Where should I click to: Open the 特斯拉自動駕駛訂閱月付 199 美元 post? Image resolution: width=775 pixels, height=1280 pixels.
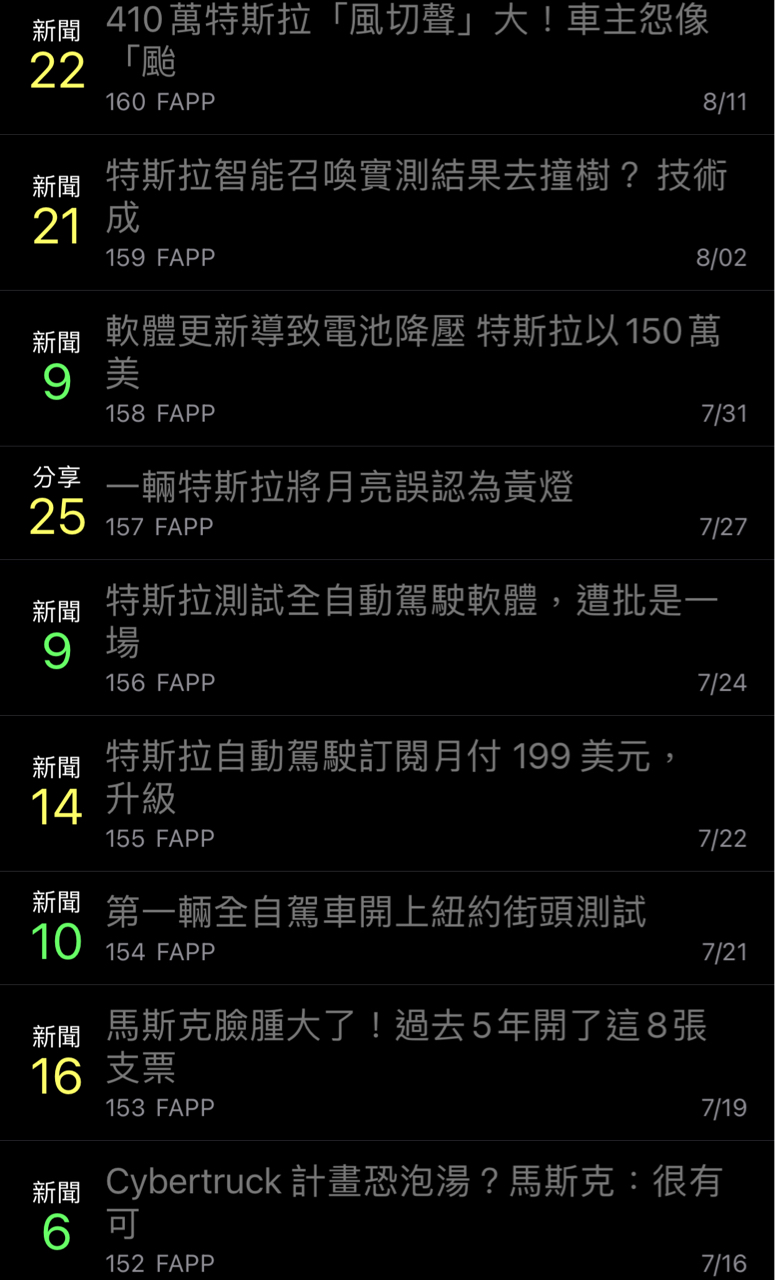392,778
